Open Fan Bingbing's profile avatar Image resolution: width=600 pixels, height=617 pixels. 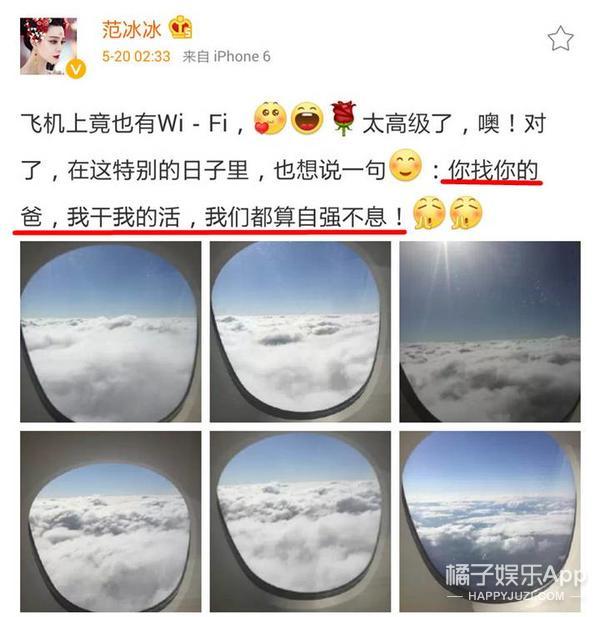coord(50,43)
